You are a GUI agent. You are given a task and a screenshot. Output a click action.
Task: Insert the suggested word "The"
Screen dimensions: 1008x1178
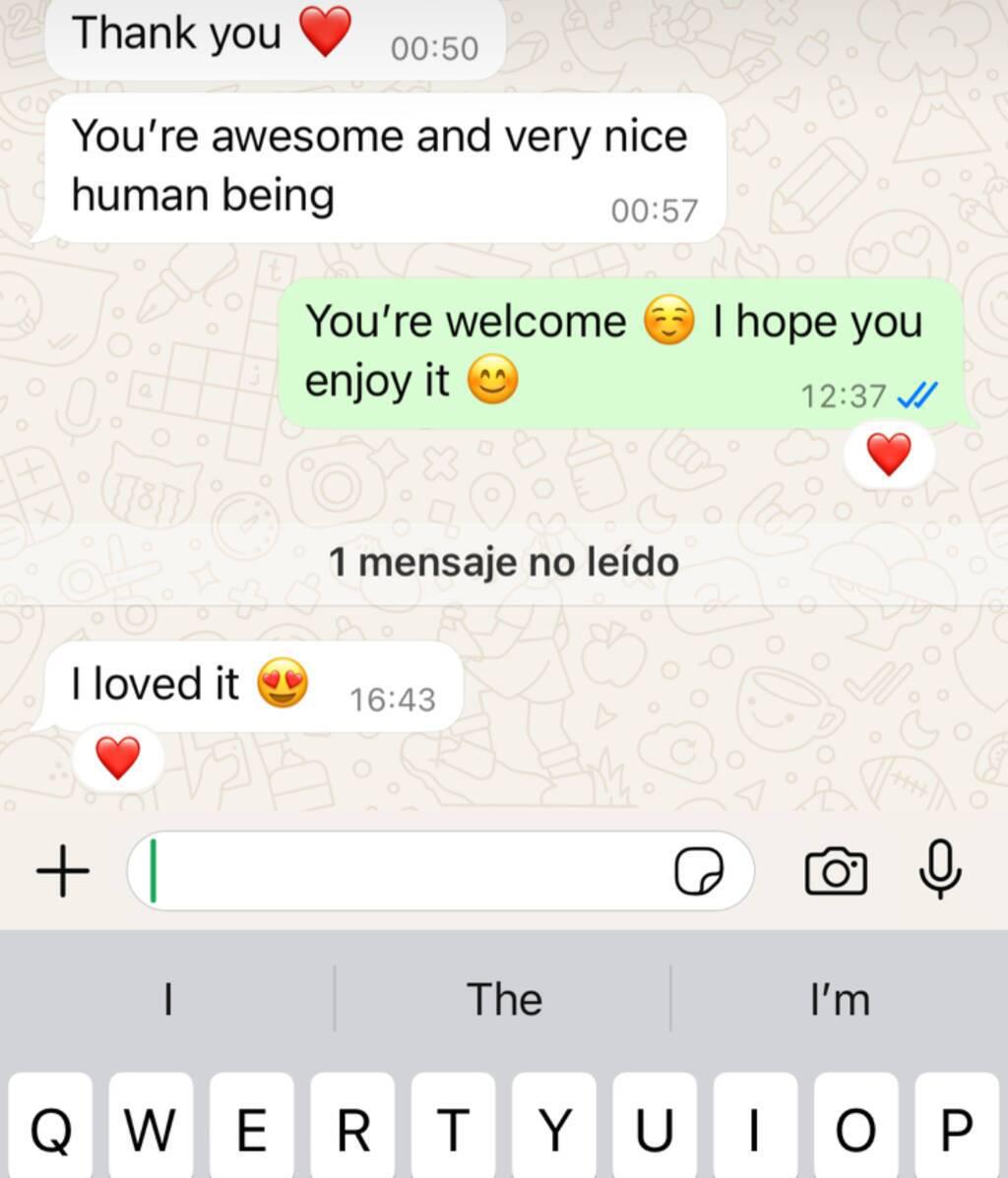tap(503, 1000)
